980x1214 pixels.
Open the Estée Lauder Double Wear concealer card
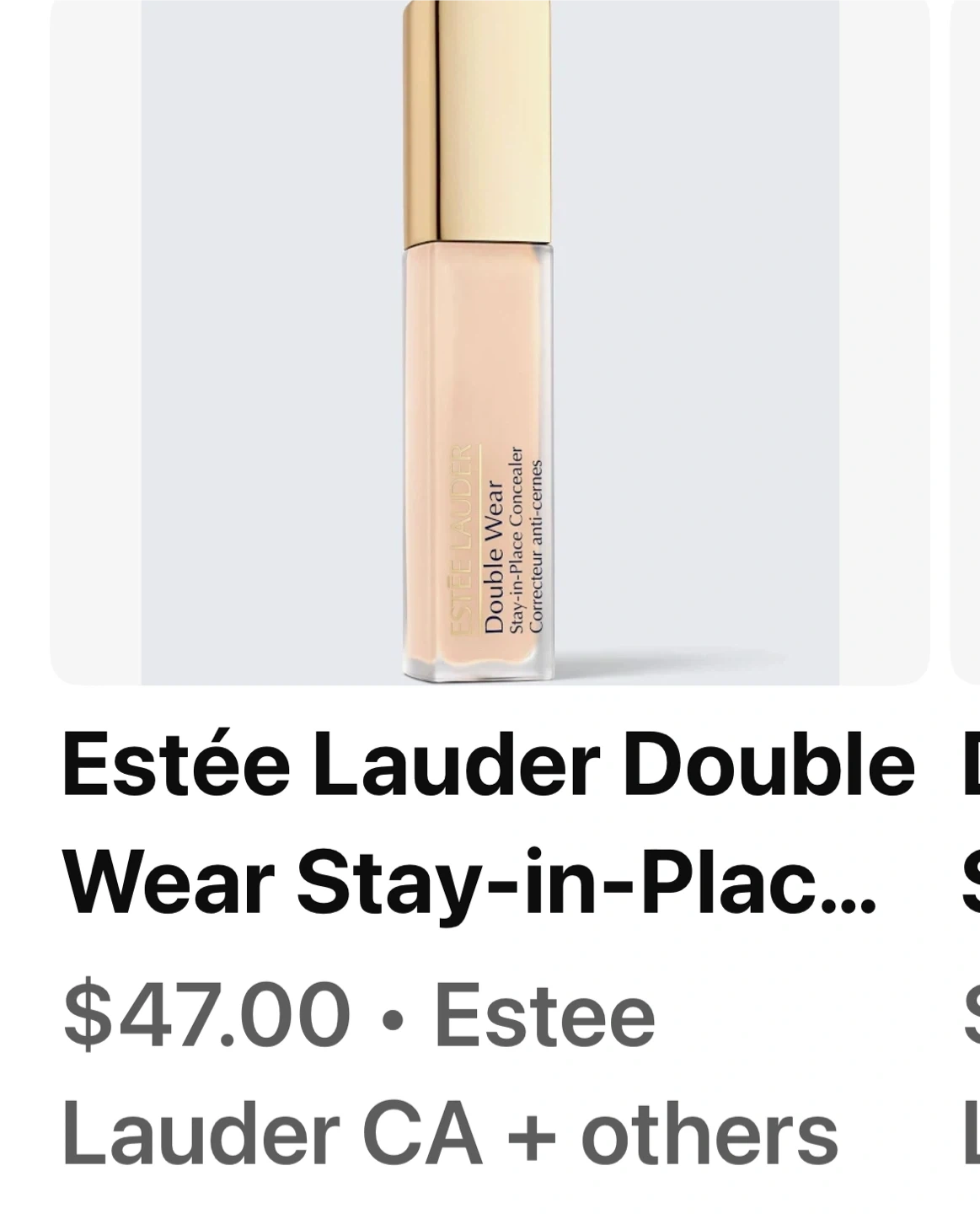489,354
